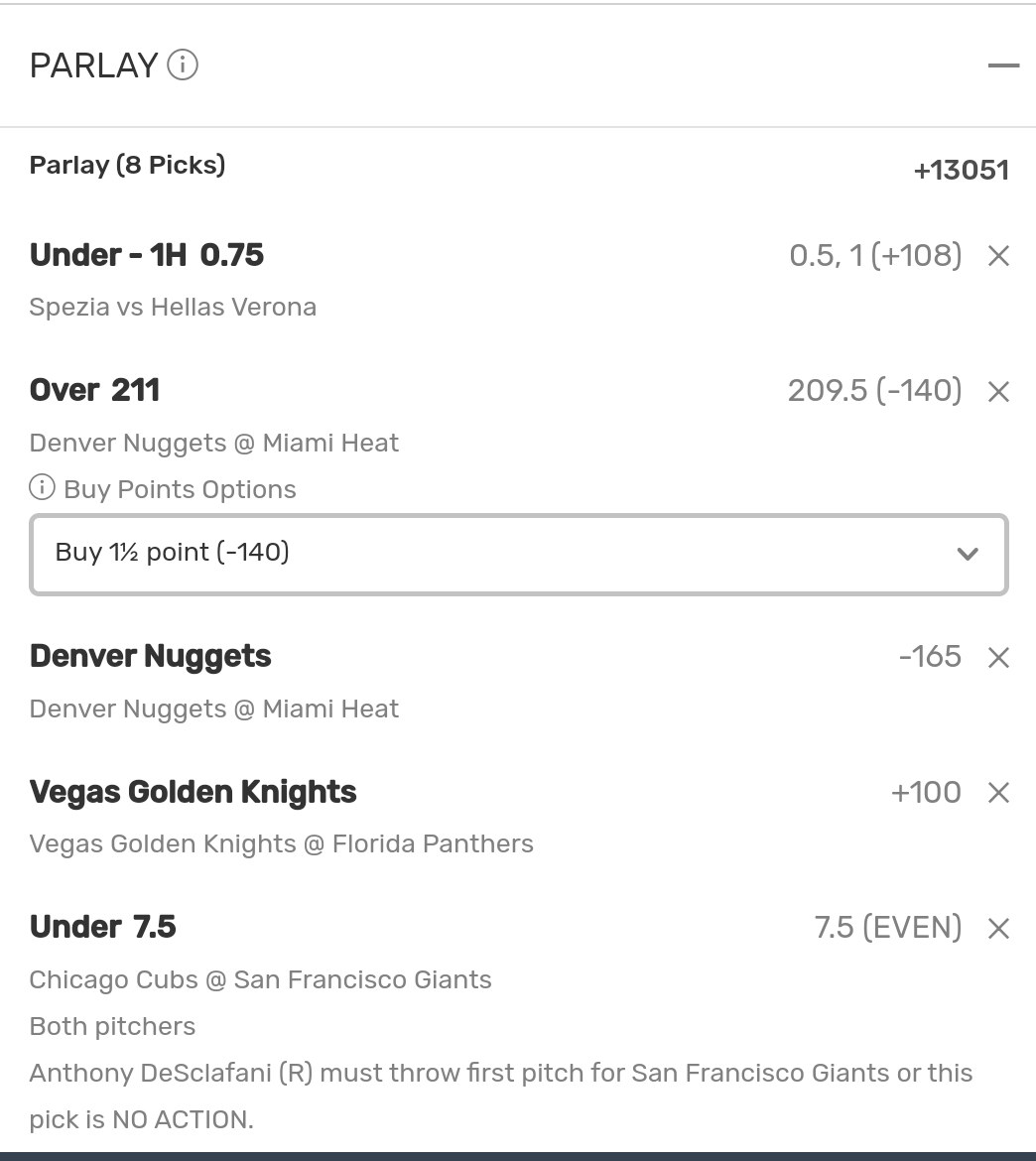Open the Parlay info icon

tap(183, 65)
